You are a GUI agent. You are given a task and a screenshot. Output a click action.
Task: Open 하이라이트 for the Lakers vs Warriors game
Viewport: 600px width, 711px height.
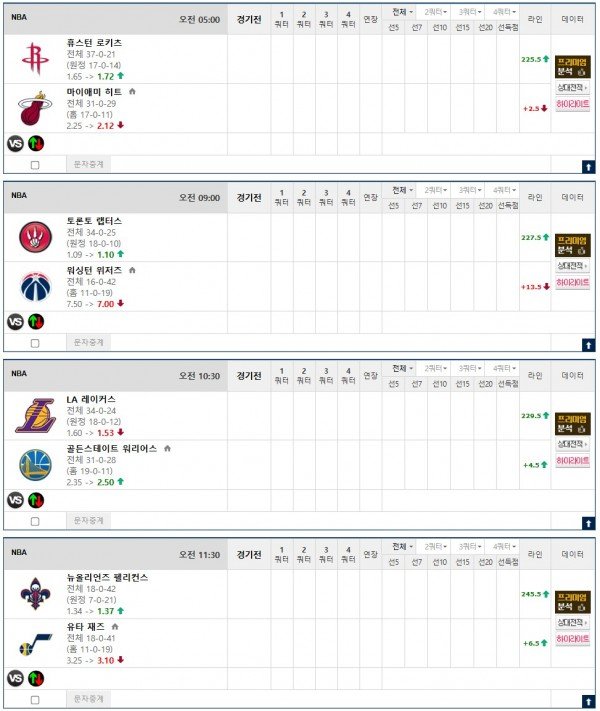(x=573, y=461)
